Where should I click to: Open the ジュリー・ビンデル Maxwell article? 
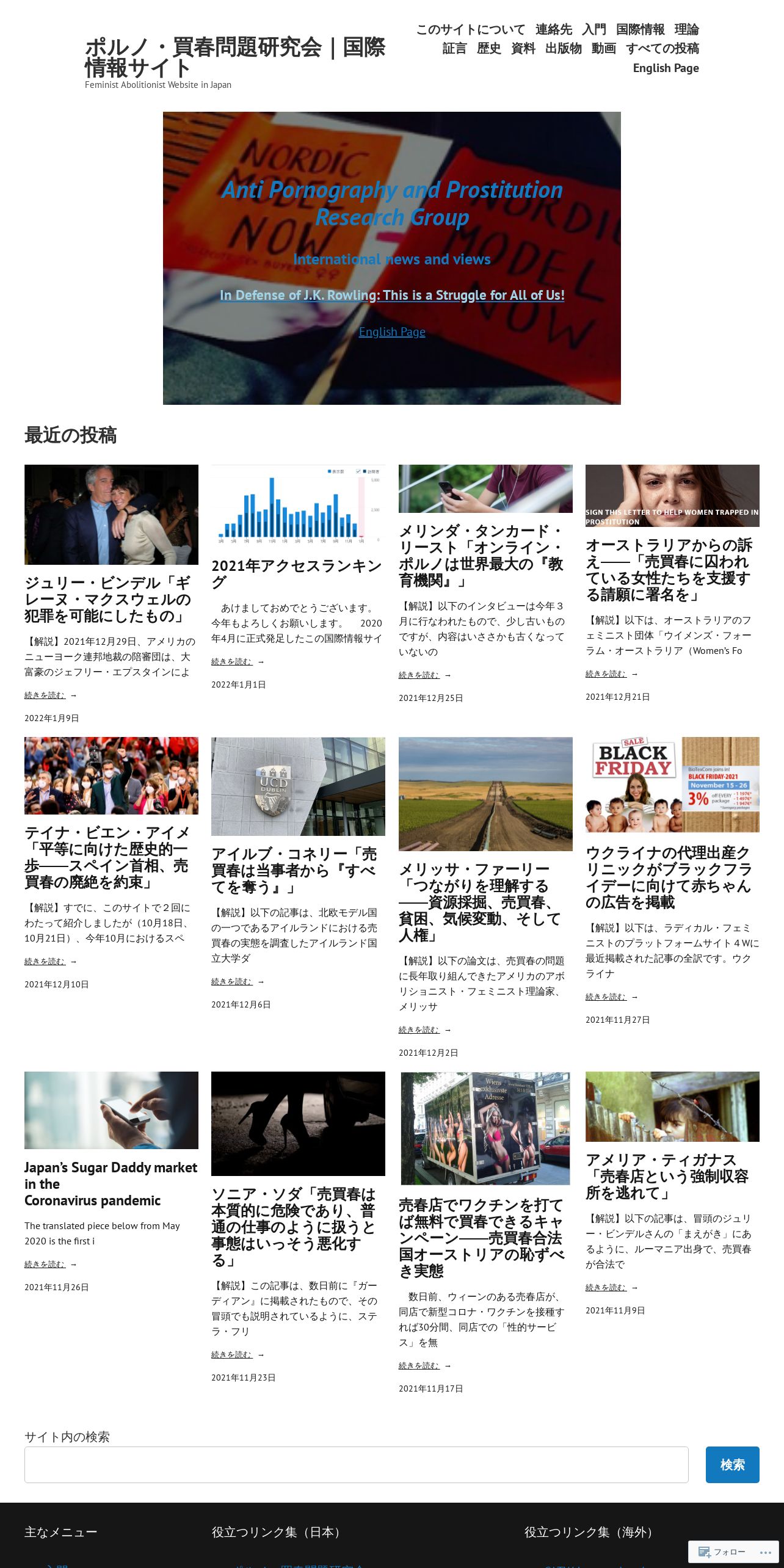[x=107, y=599]
